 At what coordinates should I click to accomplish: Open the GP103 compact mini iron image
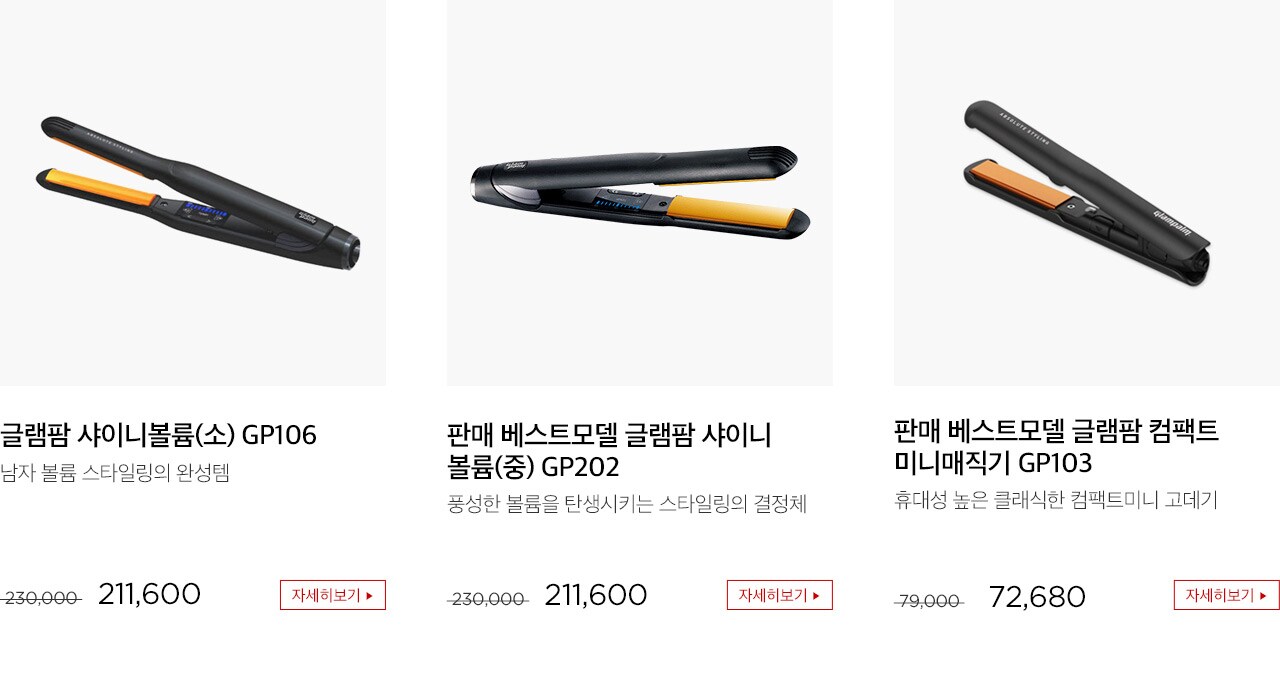pyautogui.click(x=1087, y=192)
